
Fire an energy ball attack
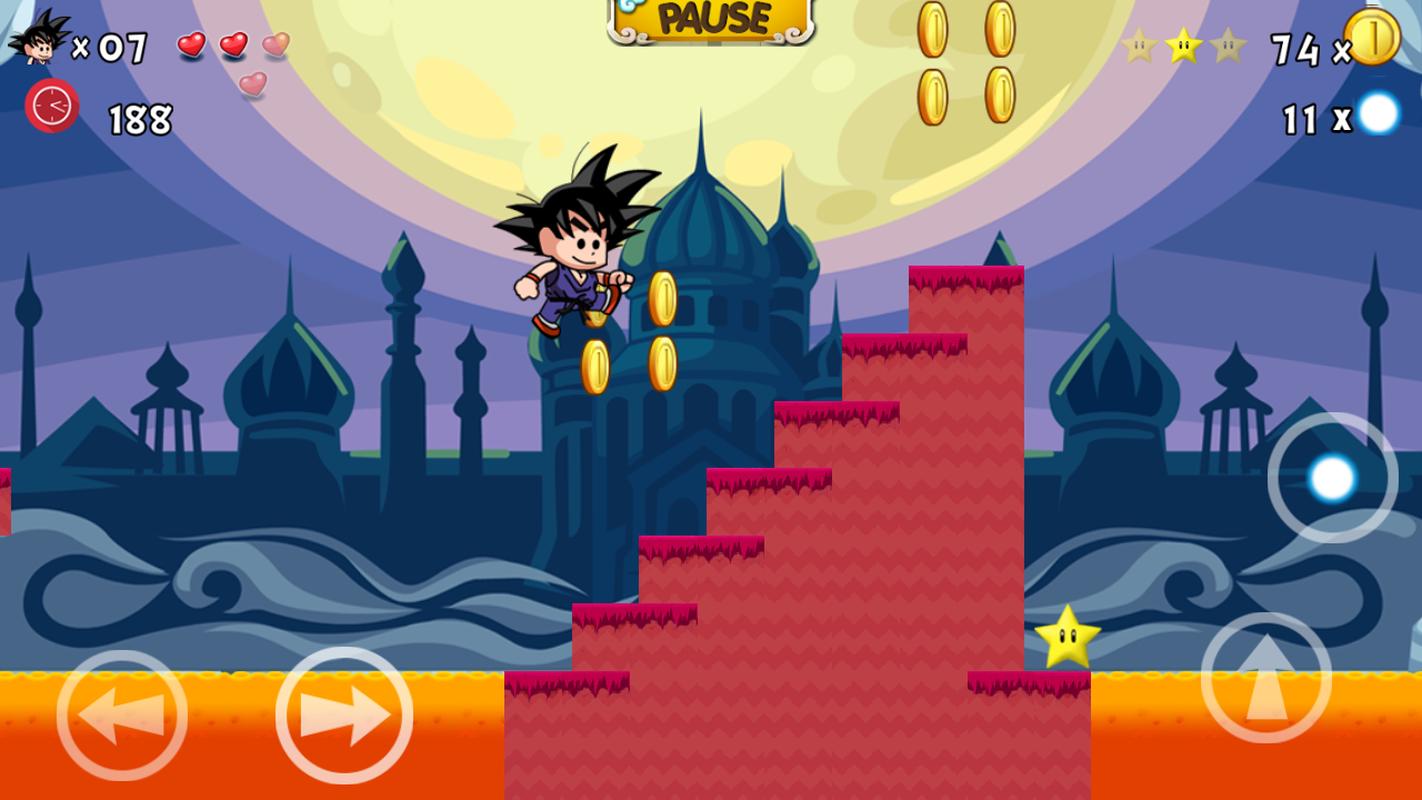click(1332, 478)
